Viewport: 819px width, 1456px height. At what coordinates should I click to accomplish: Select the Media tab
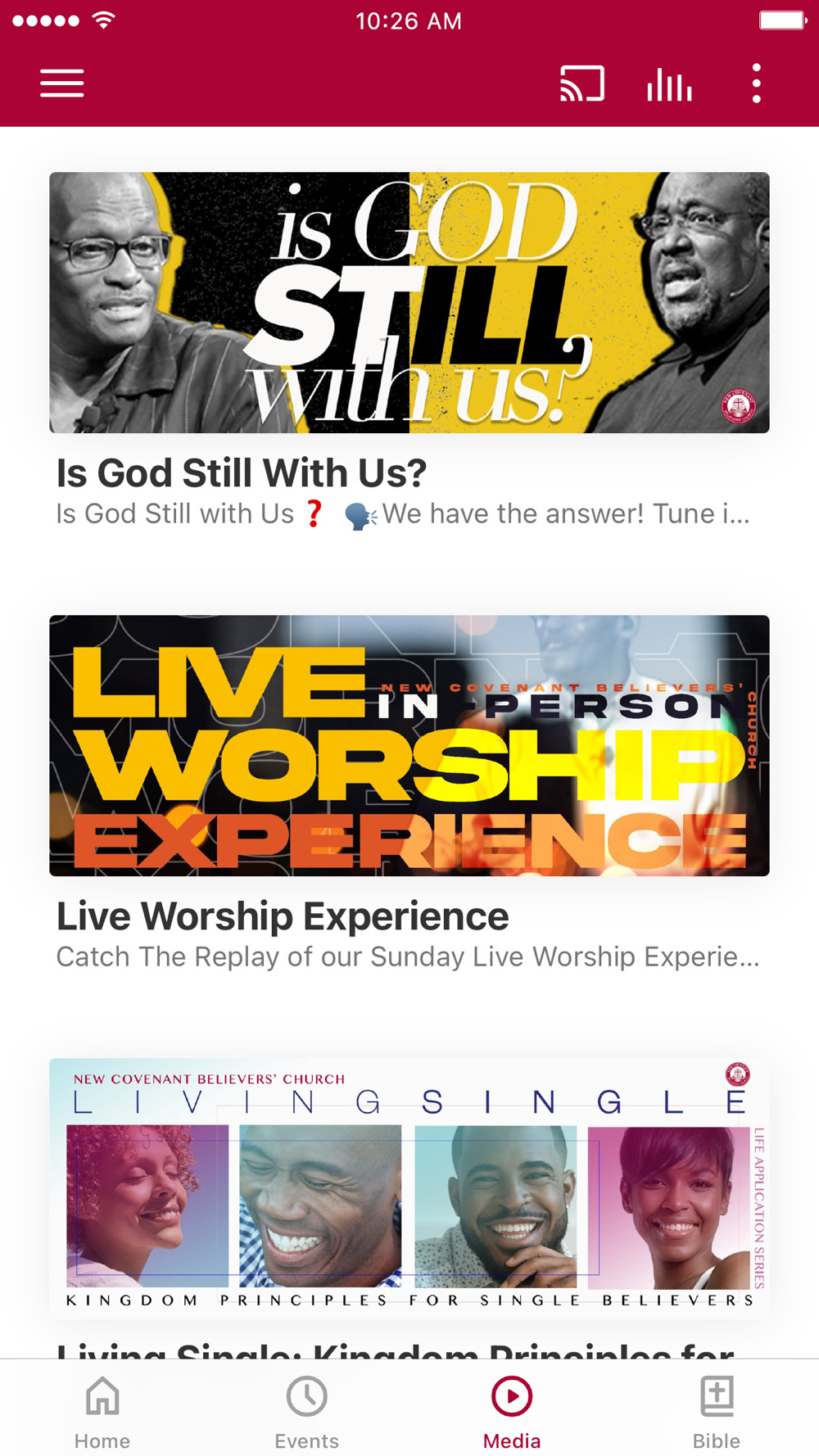pos(512,1410)
